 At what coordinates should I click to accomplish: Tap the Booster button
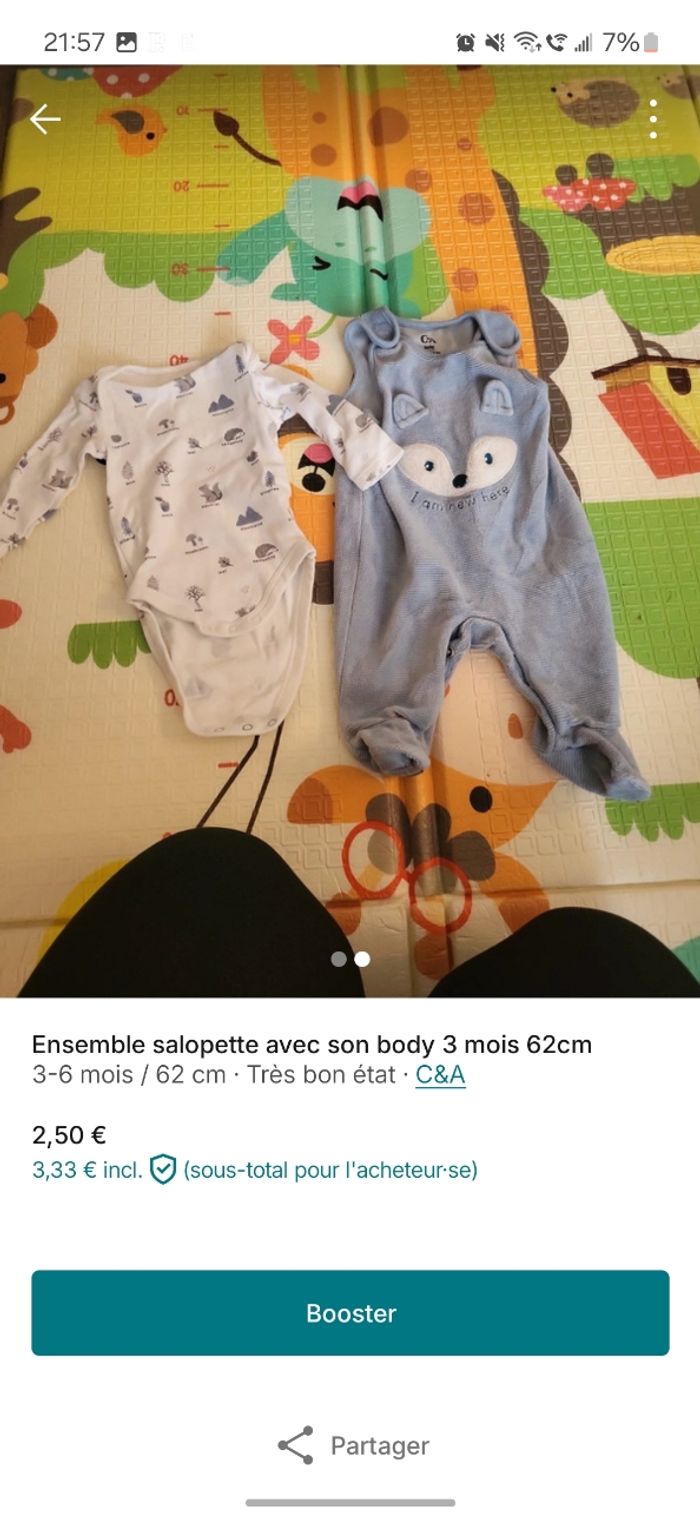click(350, 1313)
